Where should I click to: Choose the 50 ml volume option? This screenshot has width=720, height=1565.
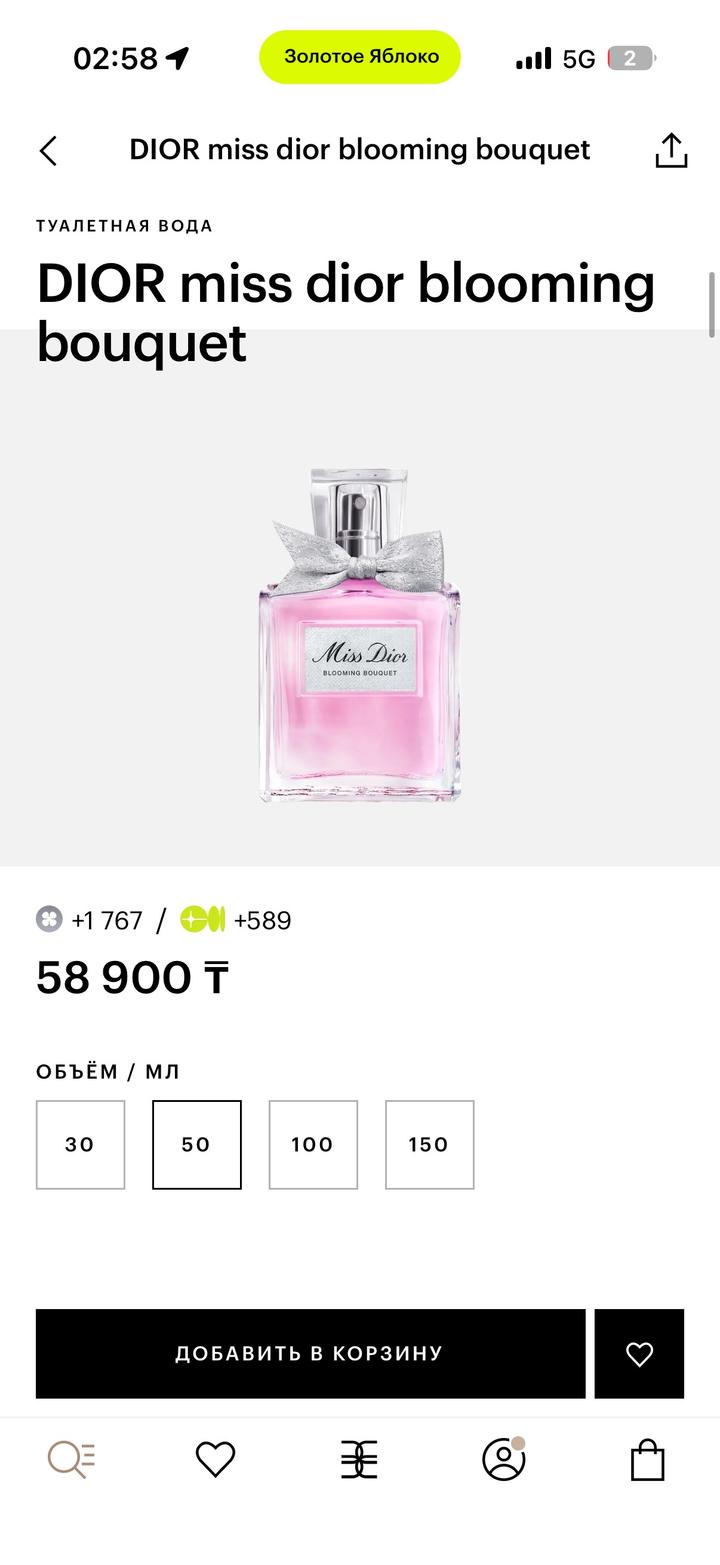coord(197,1145)
